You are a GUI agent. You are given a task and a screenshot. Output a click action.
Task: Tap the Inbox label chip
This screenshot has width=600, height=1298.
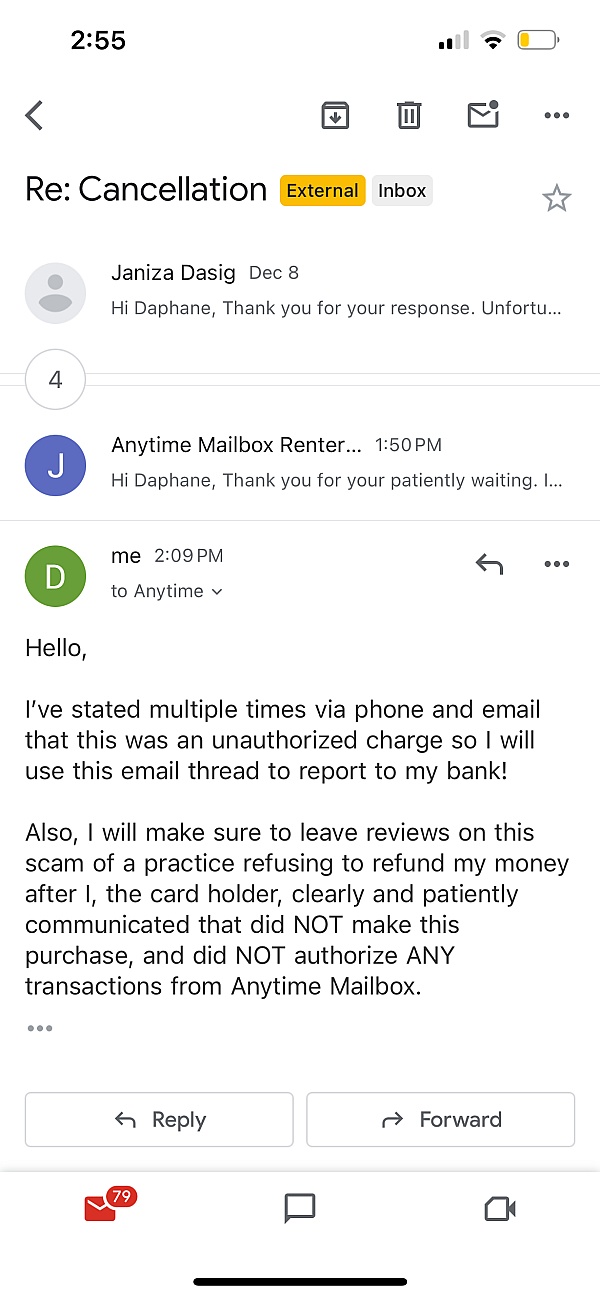402,191
